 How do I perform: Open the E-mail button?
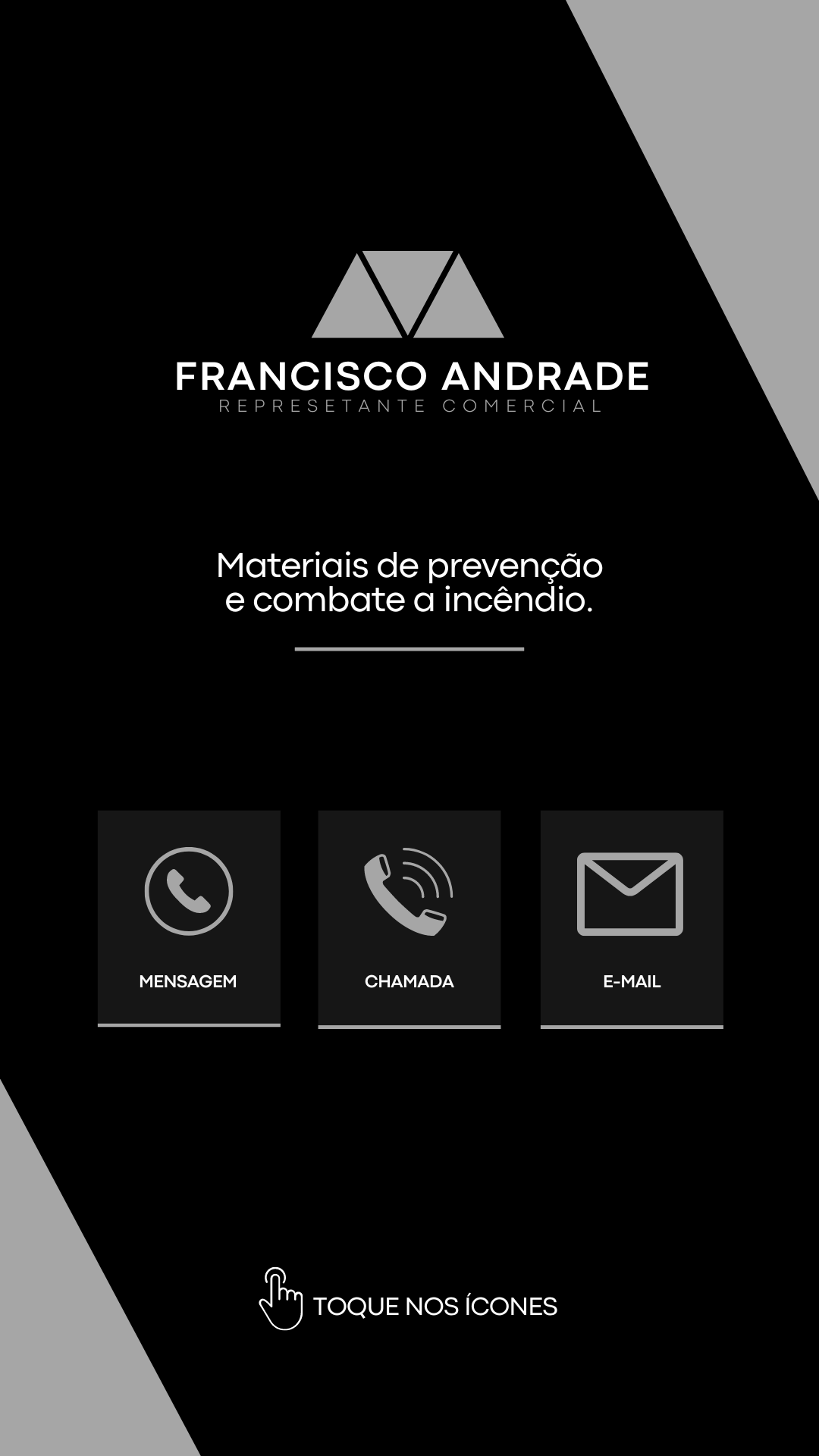[x=632, y=918]
